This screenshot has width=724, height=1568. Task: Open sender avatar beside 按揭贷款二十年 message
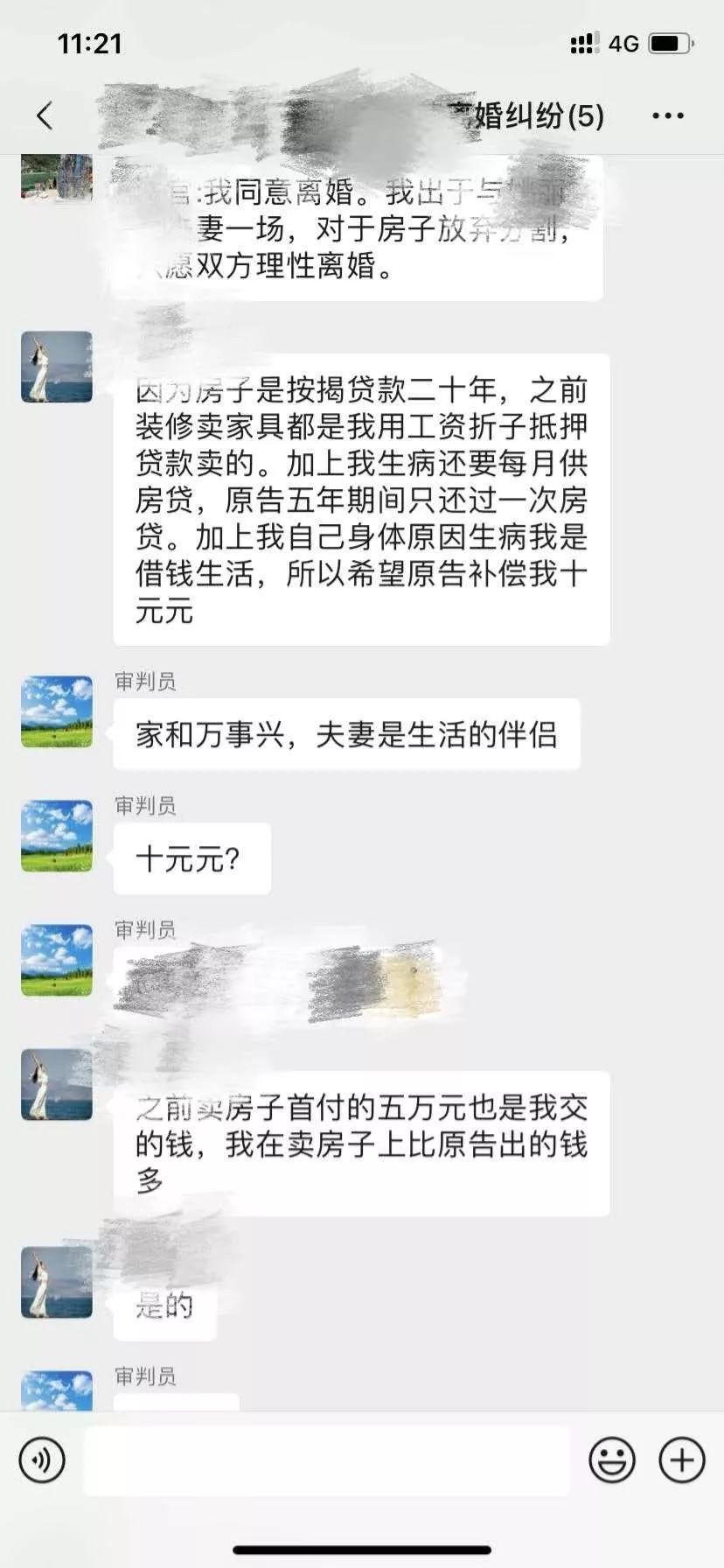tap(57, 367)
